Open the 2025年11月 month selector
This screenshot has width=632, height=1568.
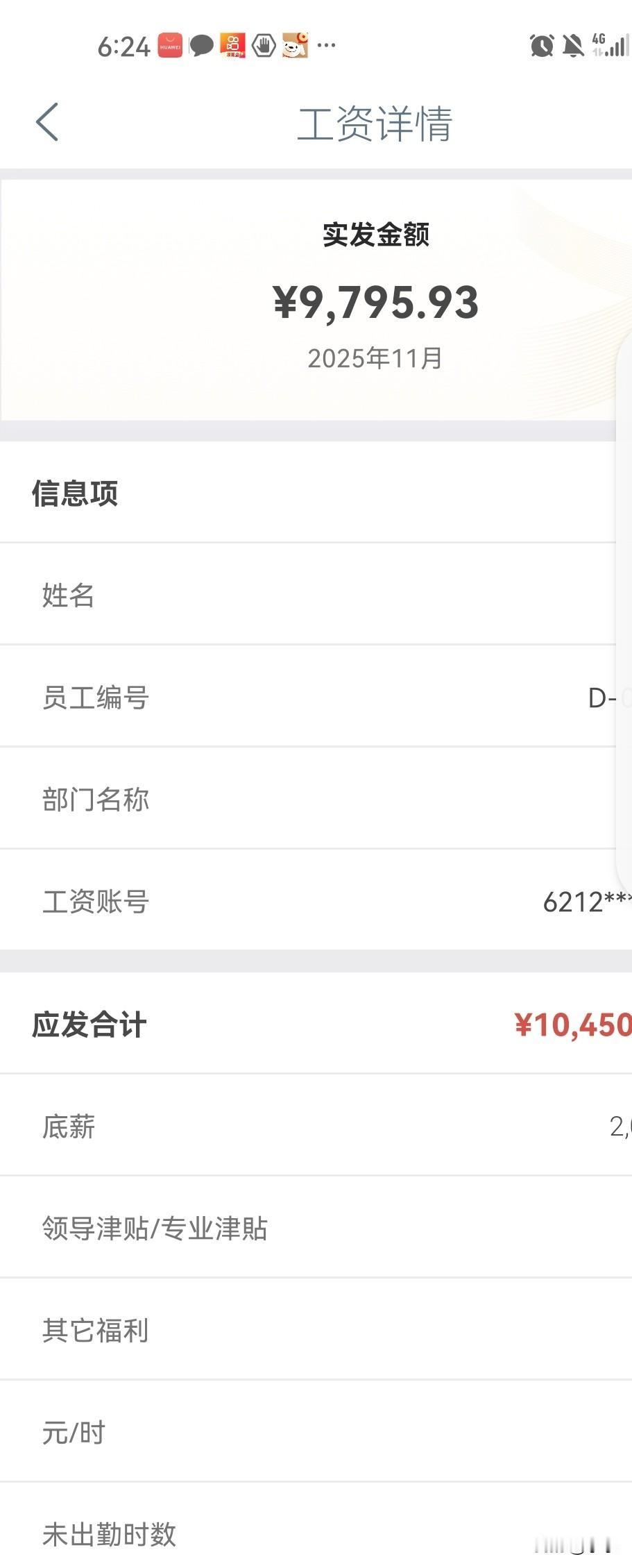coord(375,359)
